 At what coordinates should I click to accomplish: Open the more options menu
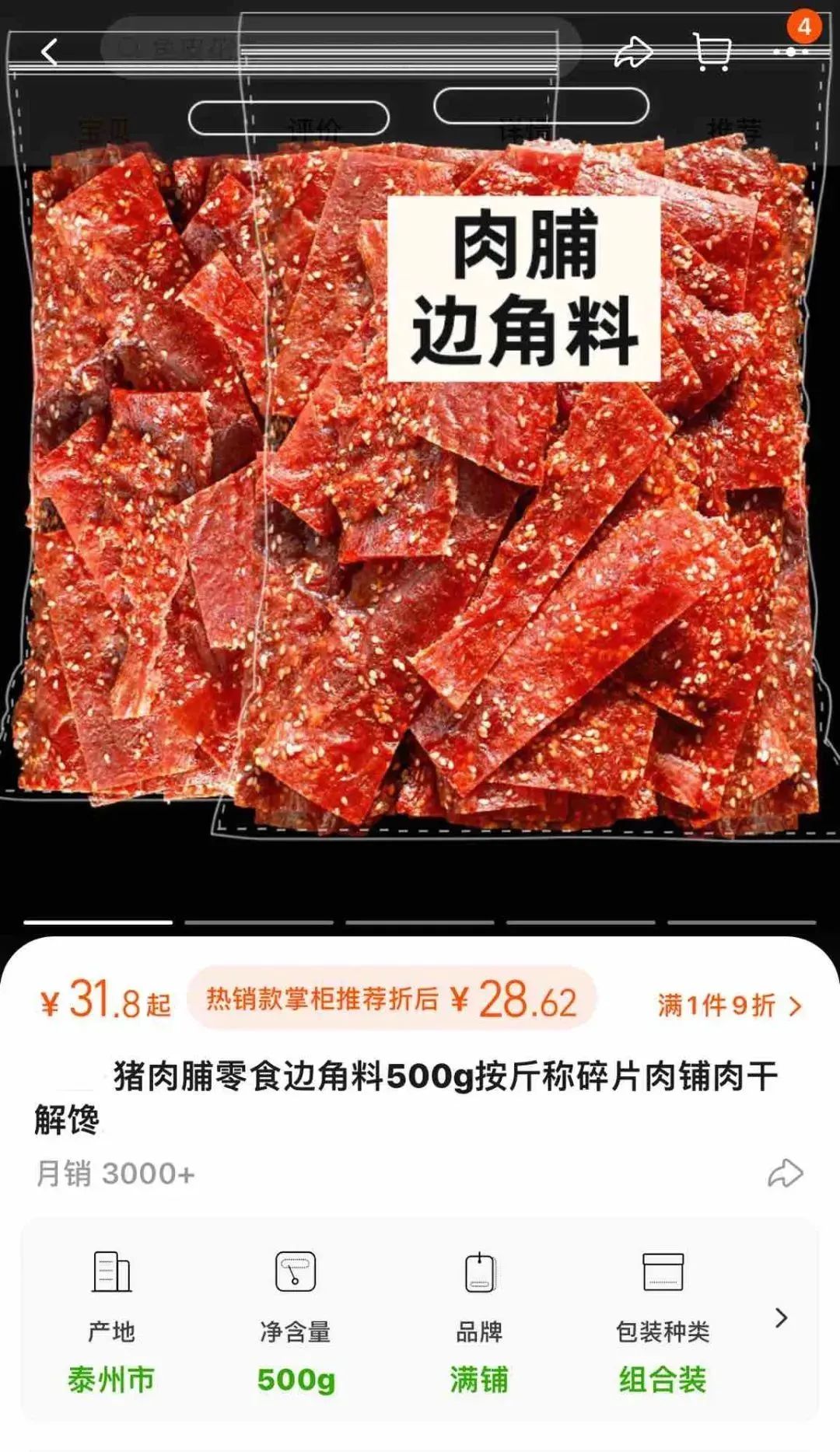click(790, 52)
